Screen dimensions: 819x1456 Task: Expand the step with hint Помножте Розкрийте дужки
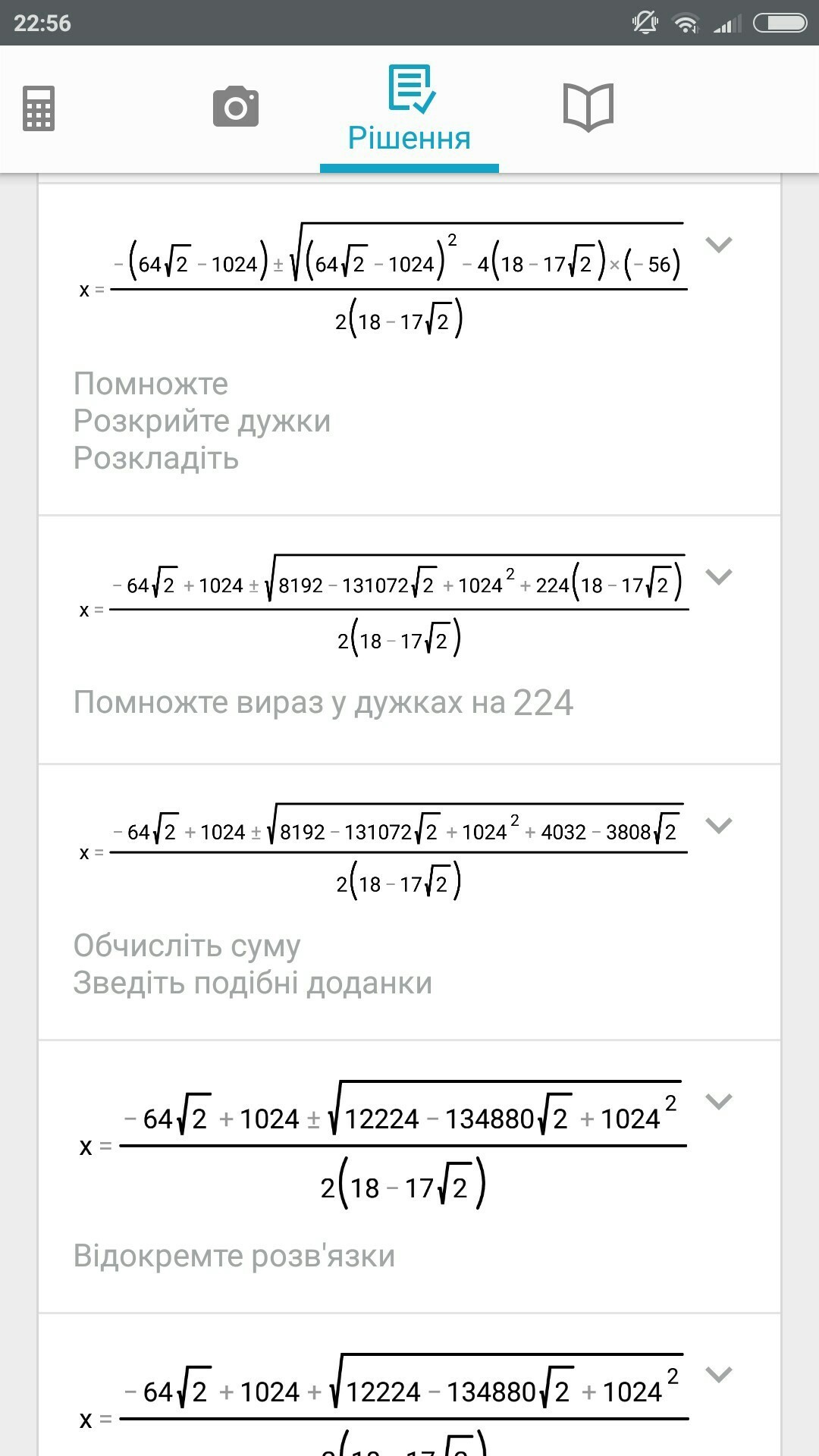(x=718, y=244)
